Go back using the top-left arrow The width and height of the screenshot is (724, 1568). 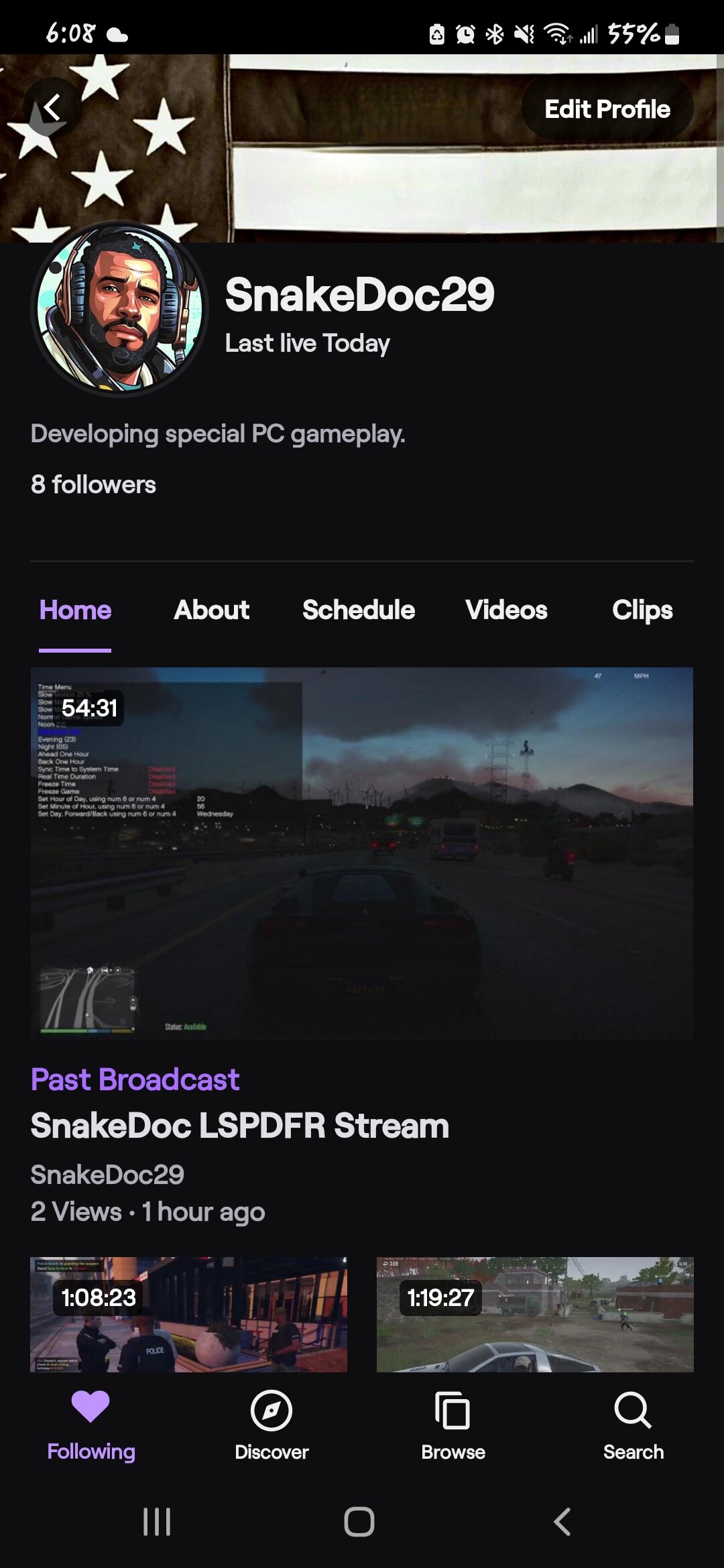(x=52, y=107)
